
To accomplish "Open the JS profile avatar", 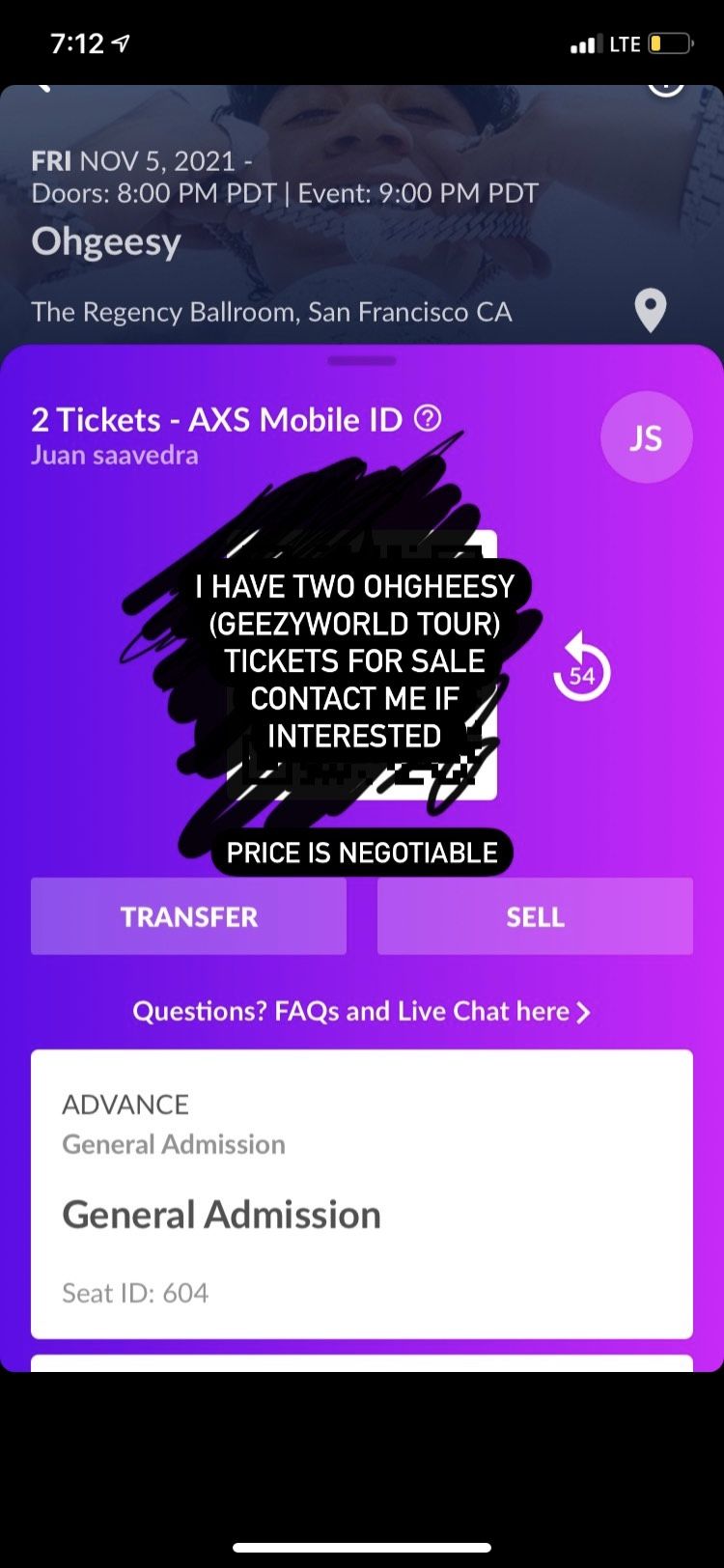I will pyautogui.click(x=646, y=437).
